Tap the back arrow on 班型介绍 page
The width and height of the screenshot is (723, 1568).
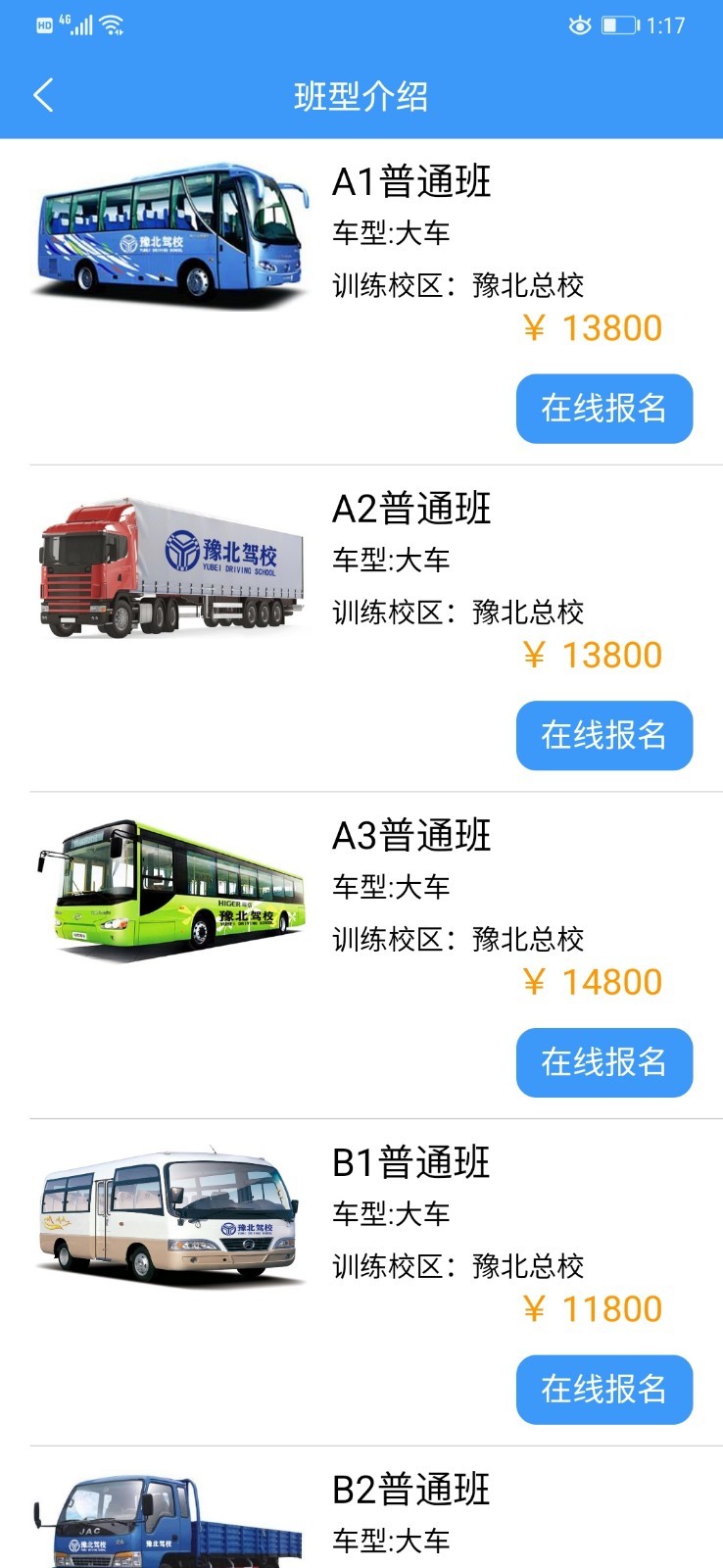click(41, 95)
